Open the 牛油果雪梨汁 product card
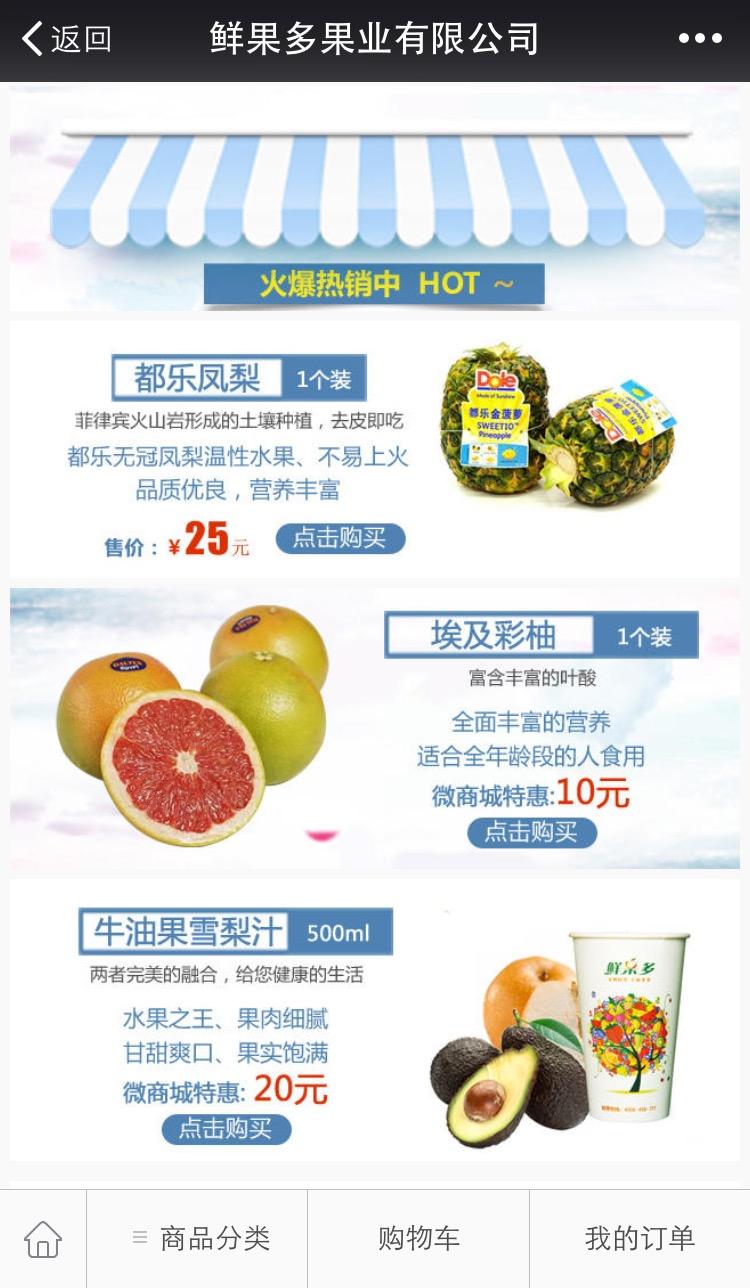This screenshot has width=750, height=1288. tap(375, 1020)
